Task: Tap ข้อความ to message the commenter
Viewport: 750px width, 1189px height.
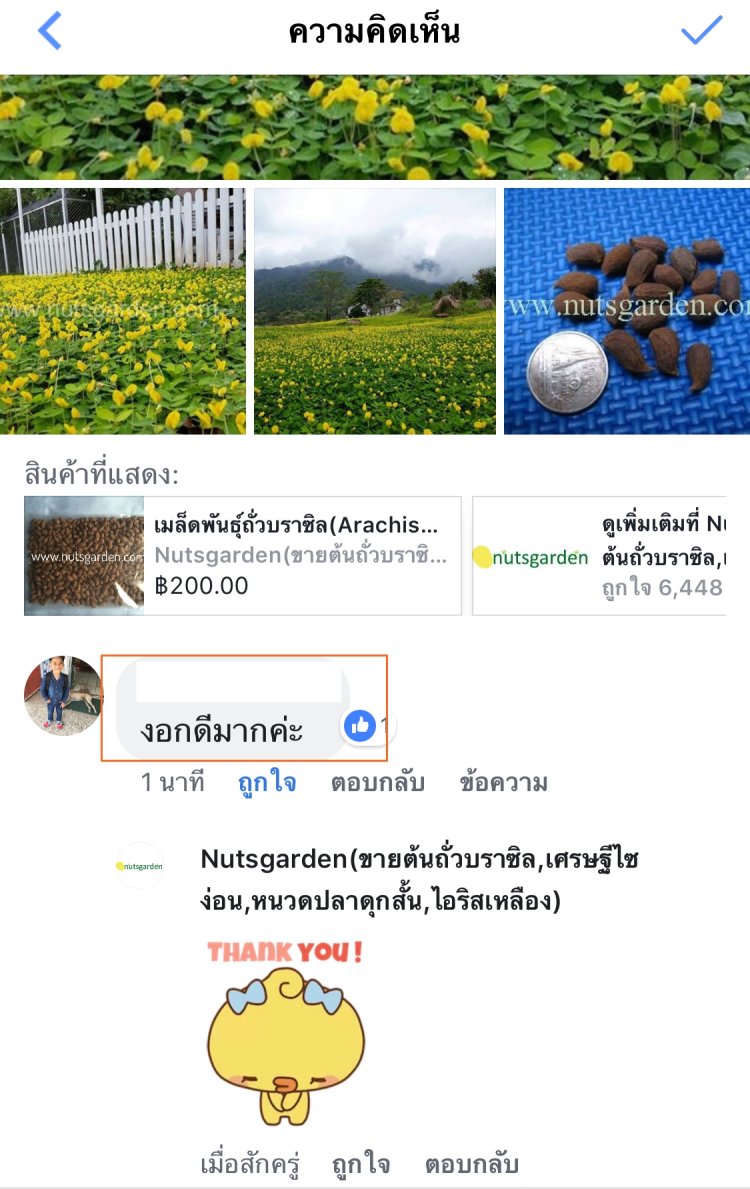Action: [x=503, y=783]
